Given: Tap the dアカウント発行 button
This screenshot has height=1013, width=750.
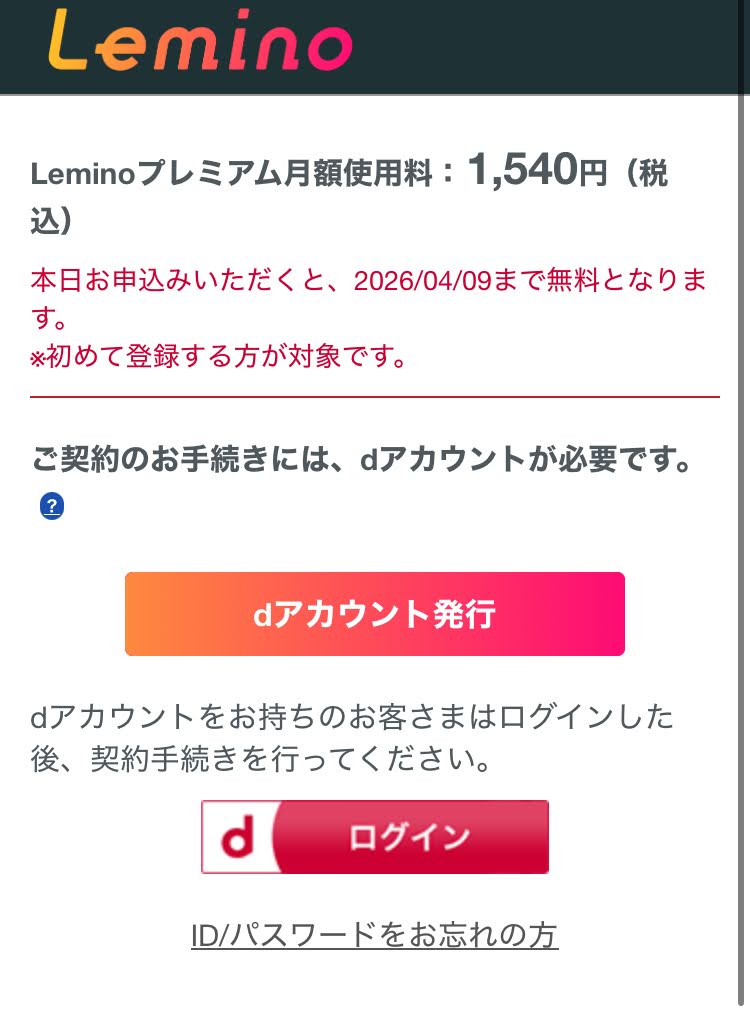Looking at the screenshot, I should click(375, 614).
